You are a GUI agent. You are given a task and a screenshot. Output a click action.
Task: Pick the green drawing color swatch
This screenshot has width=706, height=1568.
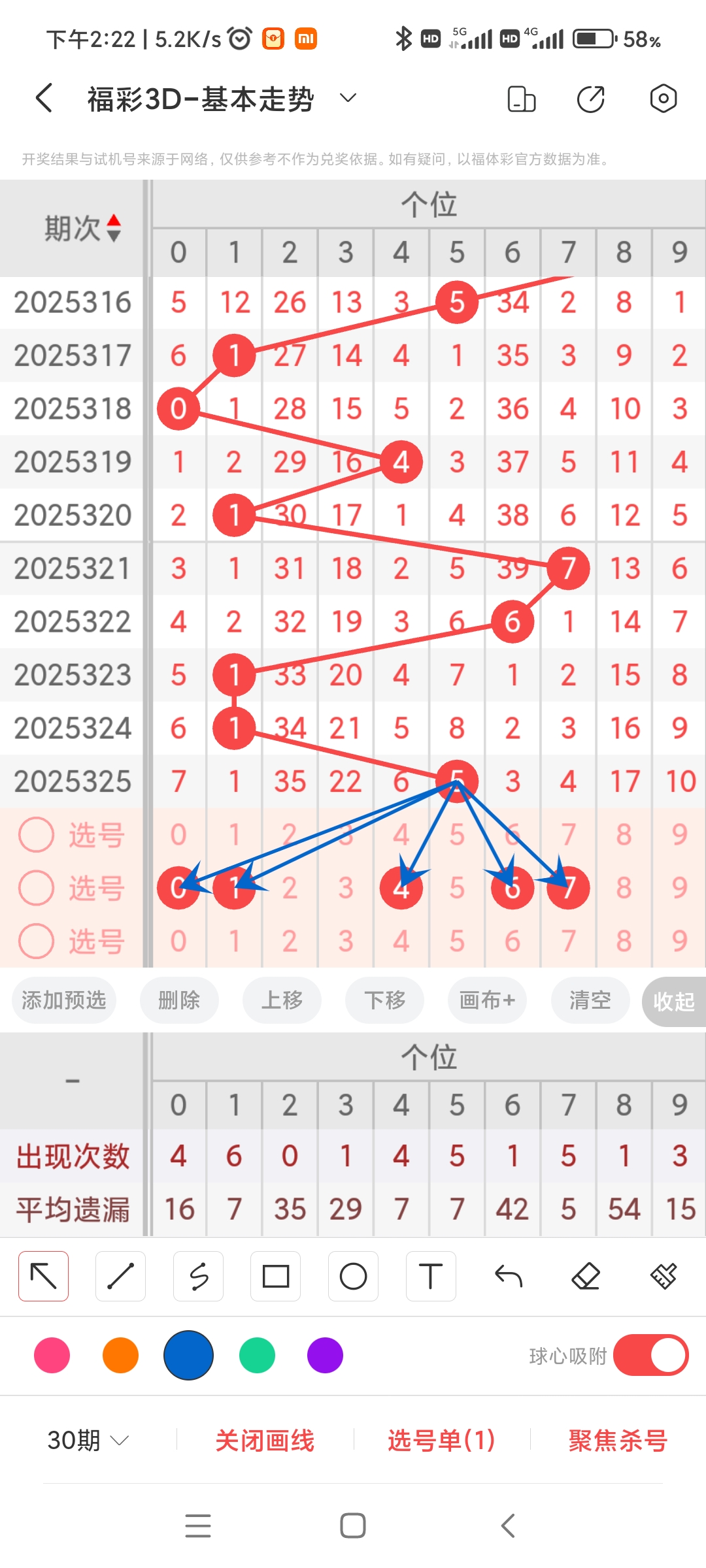[x=257, y=1356]
